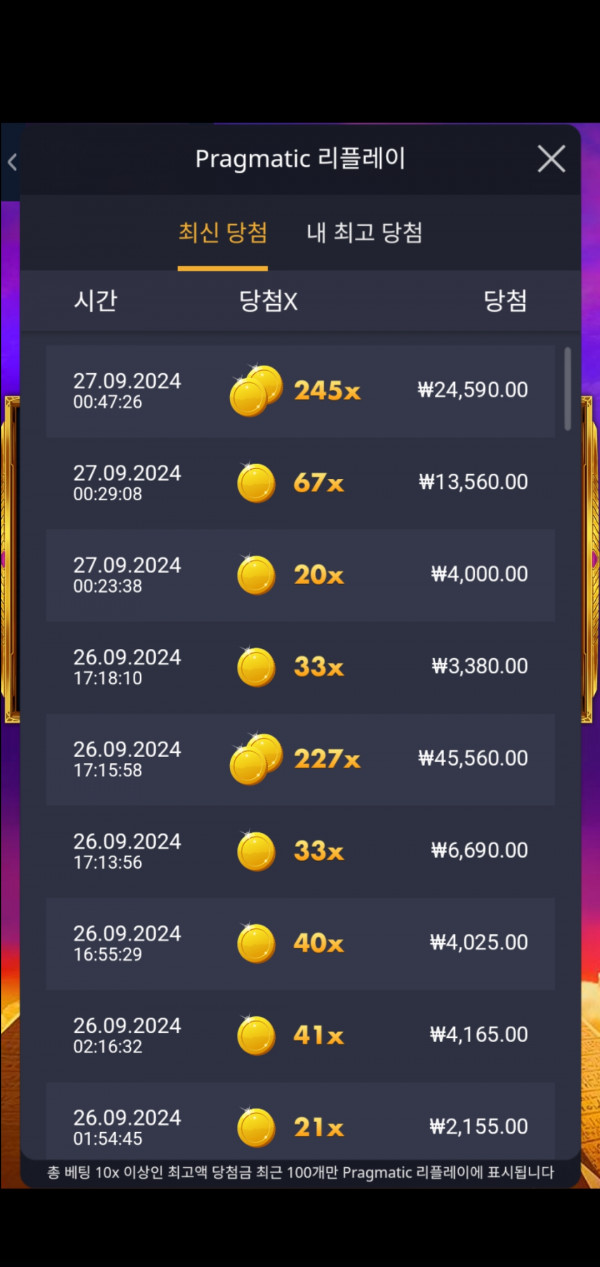Close the Pragmatic 리플레이 dialog
This screenshot has height=1267, width=600.
551,159
